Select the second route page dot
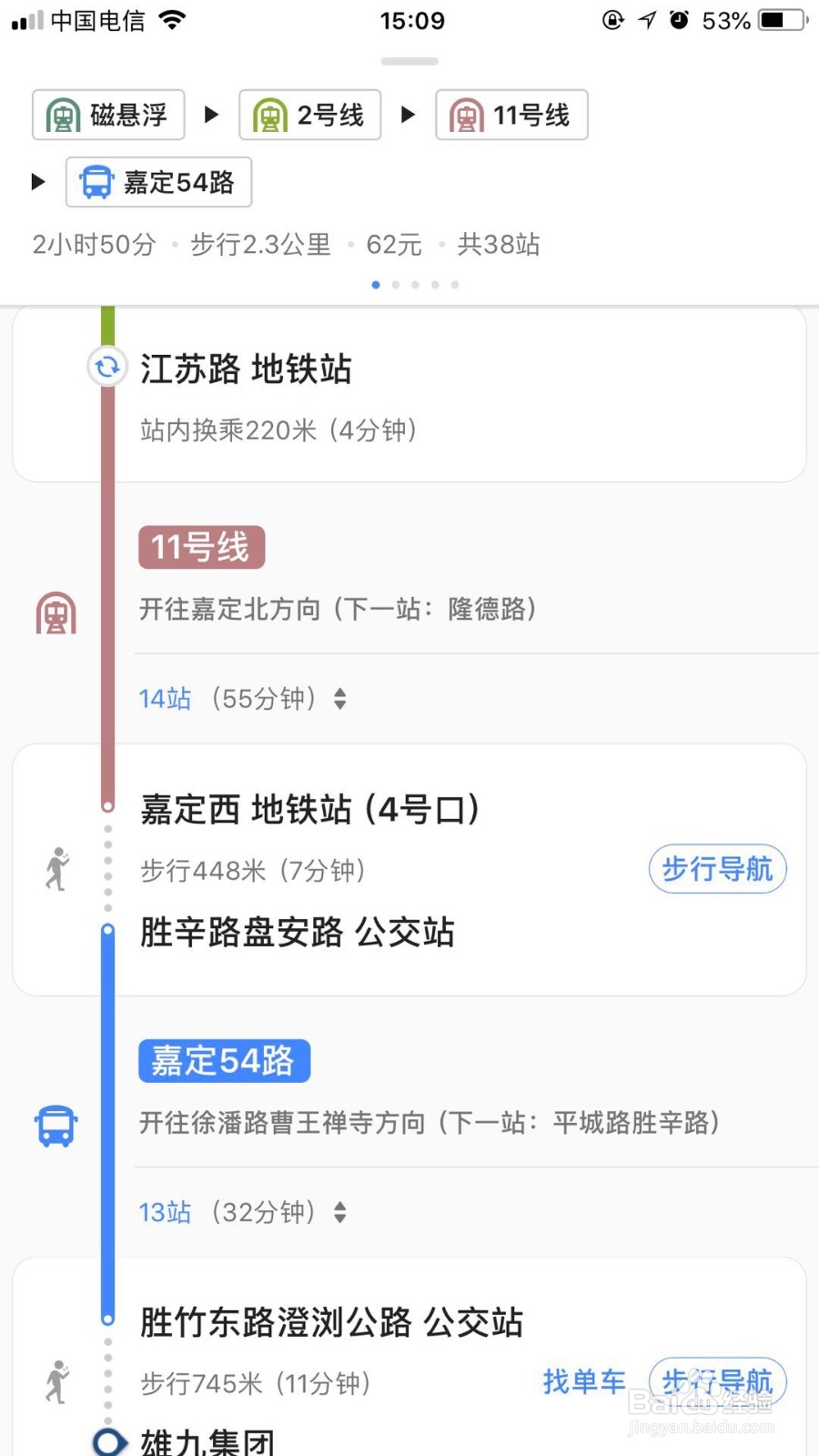The width and height of the screenshot is (819, 1456). click(x=396, y=284)
